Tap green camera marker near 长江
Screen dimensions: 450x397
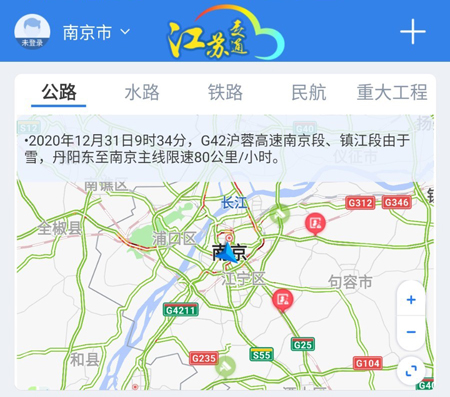coord(279,214)
